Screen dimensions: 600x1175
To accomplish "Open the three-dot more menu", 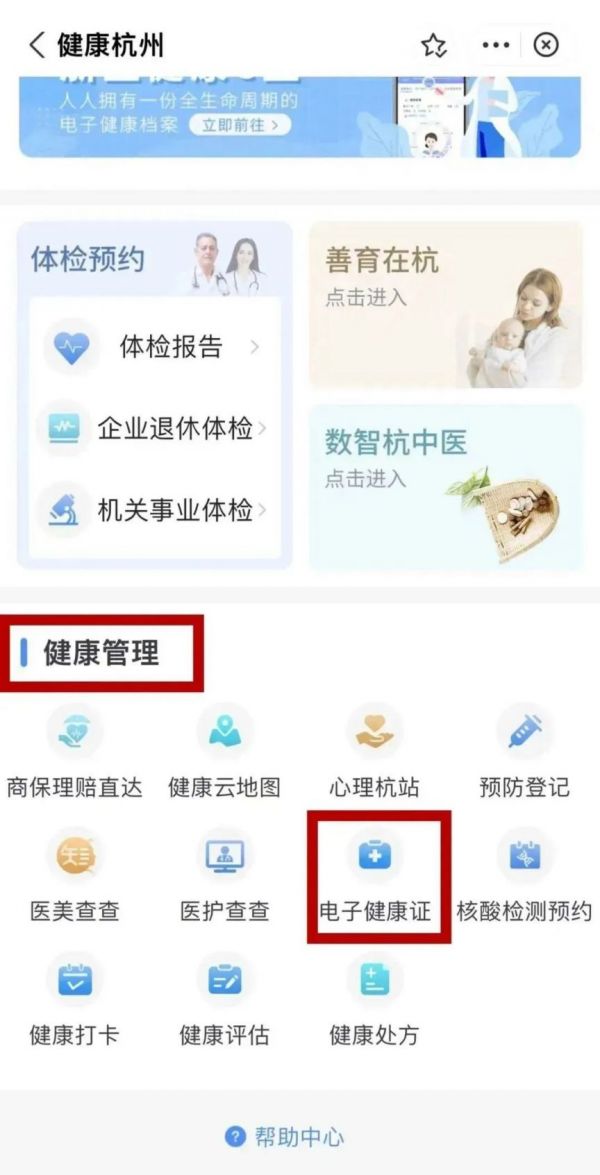I will (x=496, y=46).
